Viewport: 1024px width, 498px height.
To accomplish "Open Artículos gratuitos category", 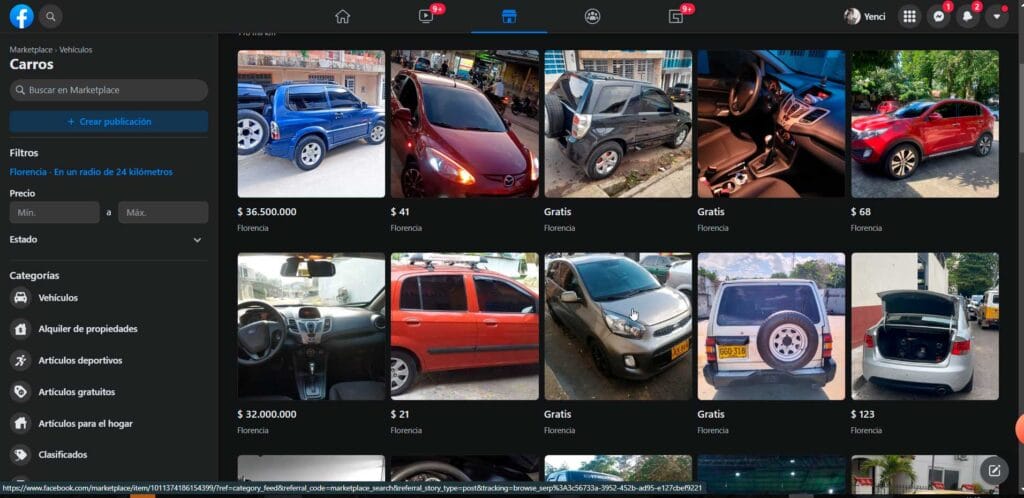I will (x=77, y=392).
